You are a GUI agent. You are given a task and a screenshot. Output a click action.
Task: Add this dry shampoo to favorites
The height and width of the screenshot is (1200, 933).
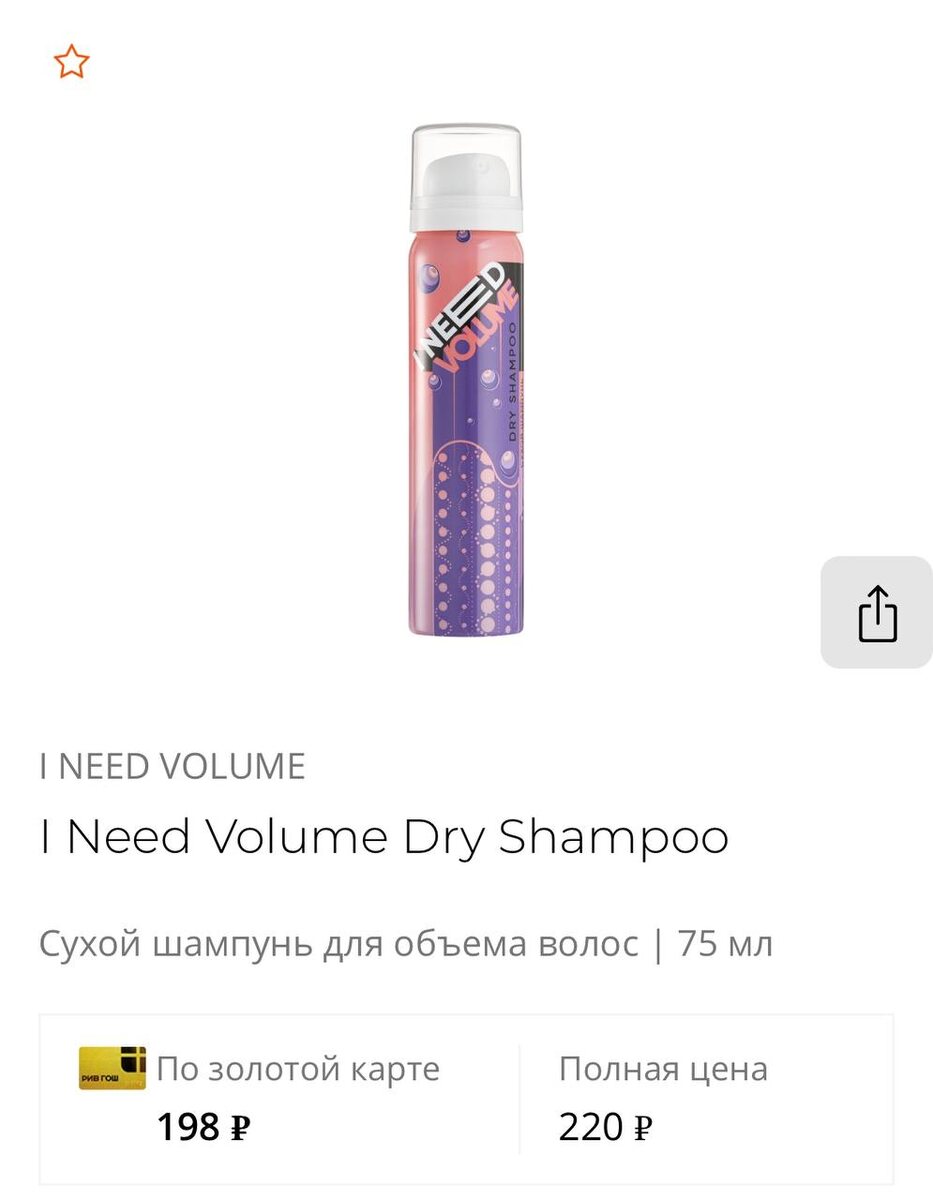(x=71, y=63)
